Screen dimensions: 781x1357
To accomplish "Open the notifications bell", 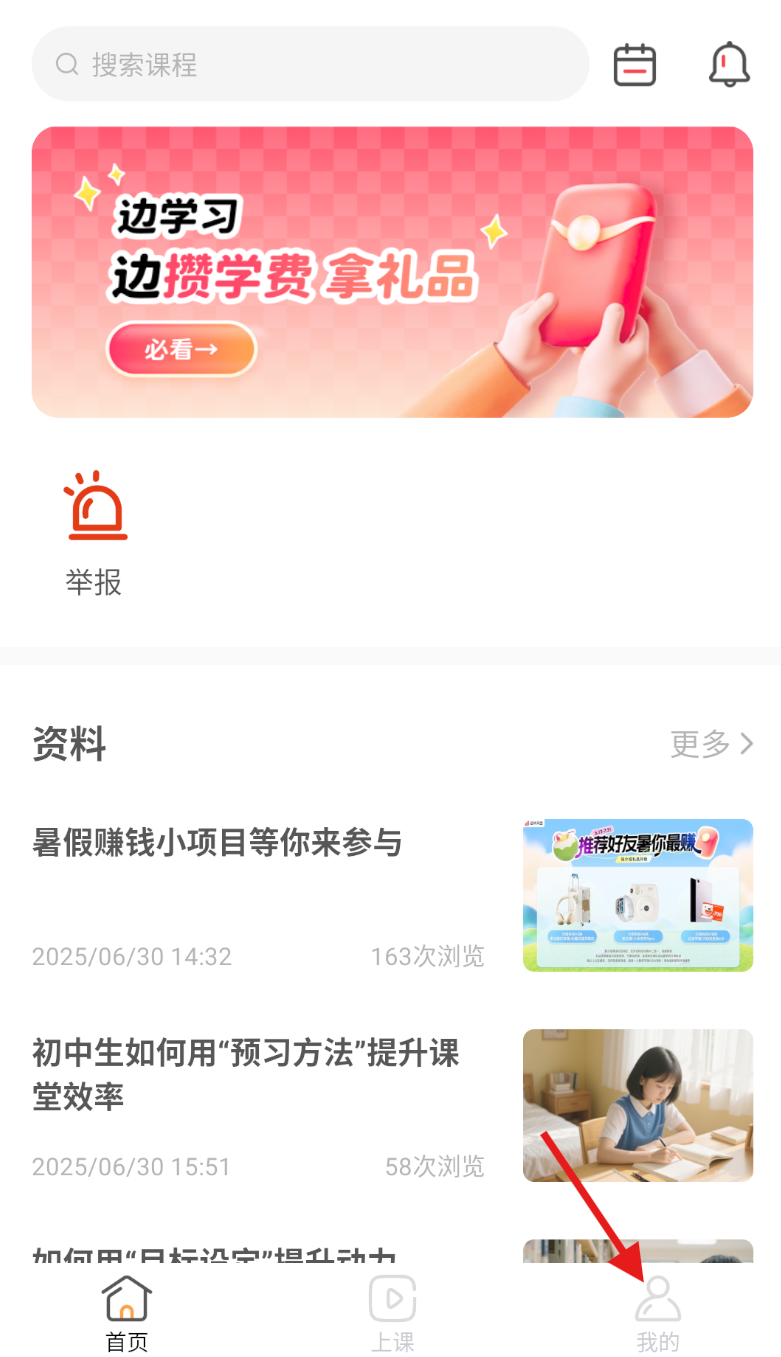I will [729, 65].
